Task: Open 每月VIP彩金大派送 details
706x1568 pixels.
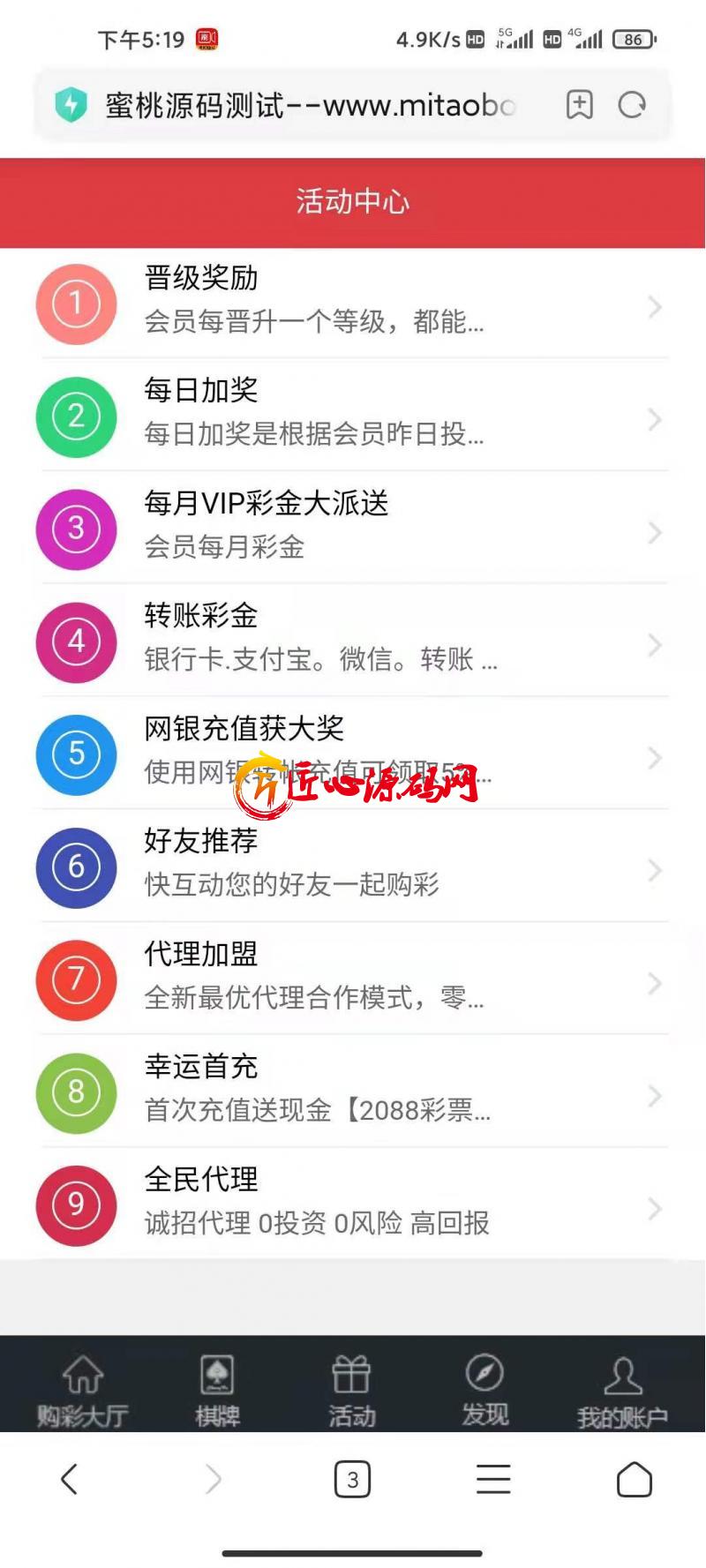Action: (x=353, y=527)
